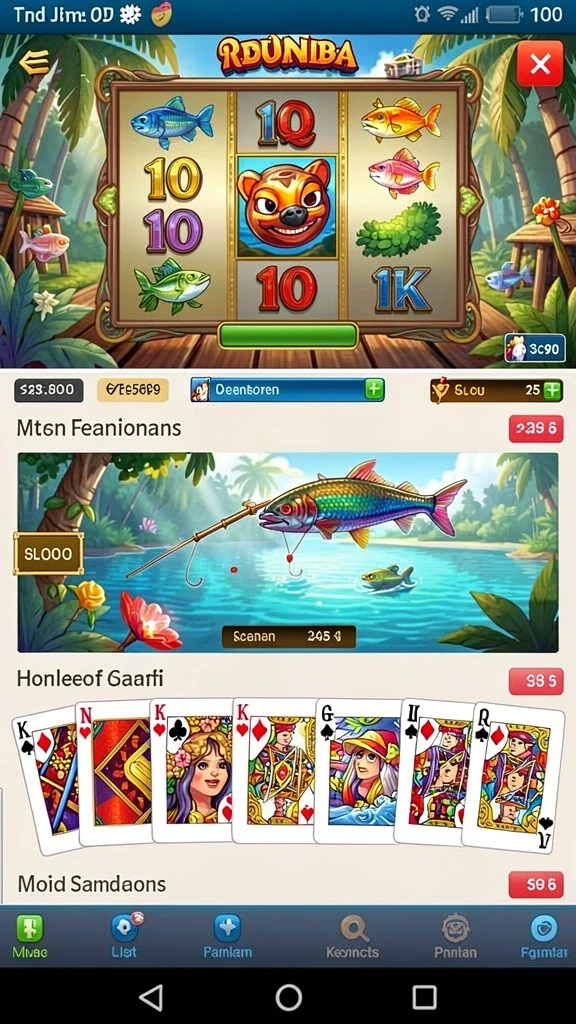Close the slot game with red X
576x1024 pixels.
[x=539, y=63]
